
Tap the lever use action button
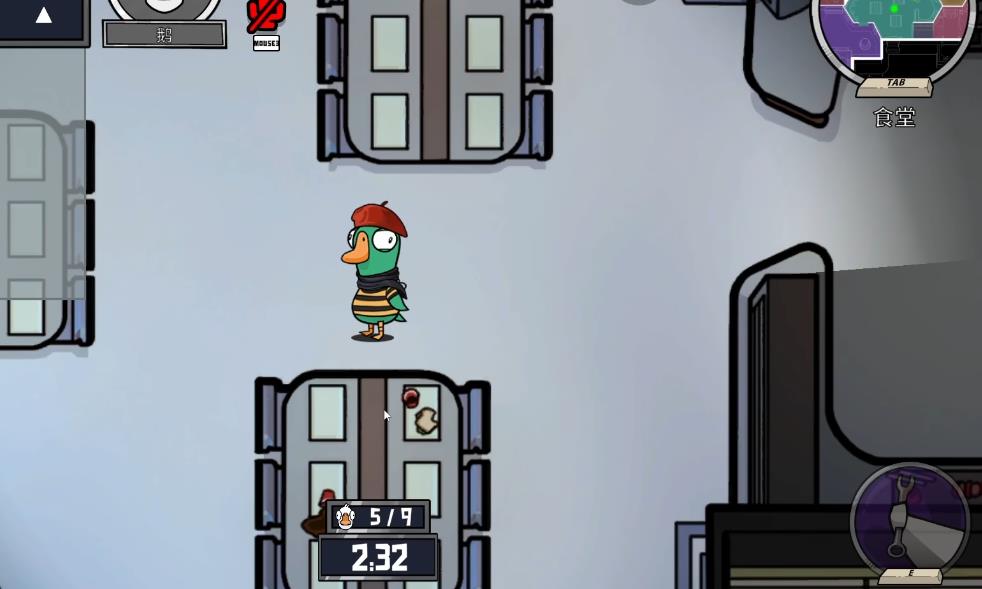pos(909,520)
